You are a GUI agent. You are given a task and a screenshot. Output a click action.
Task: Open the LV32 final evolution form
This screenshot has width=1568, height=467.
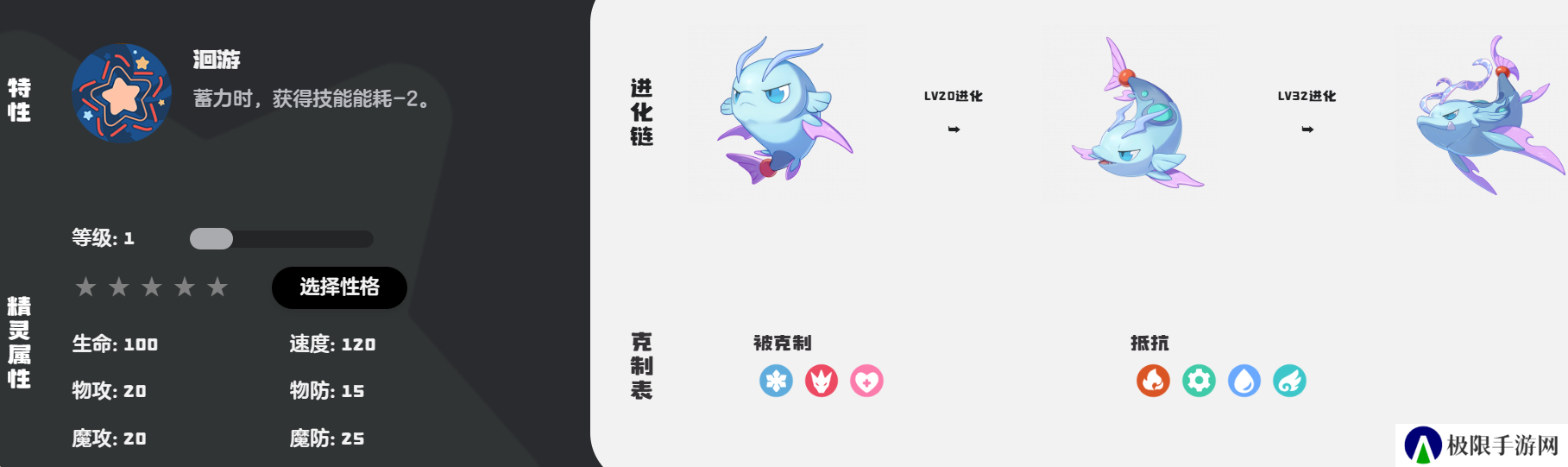click(1486, 117)
